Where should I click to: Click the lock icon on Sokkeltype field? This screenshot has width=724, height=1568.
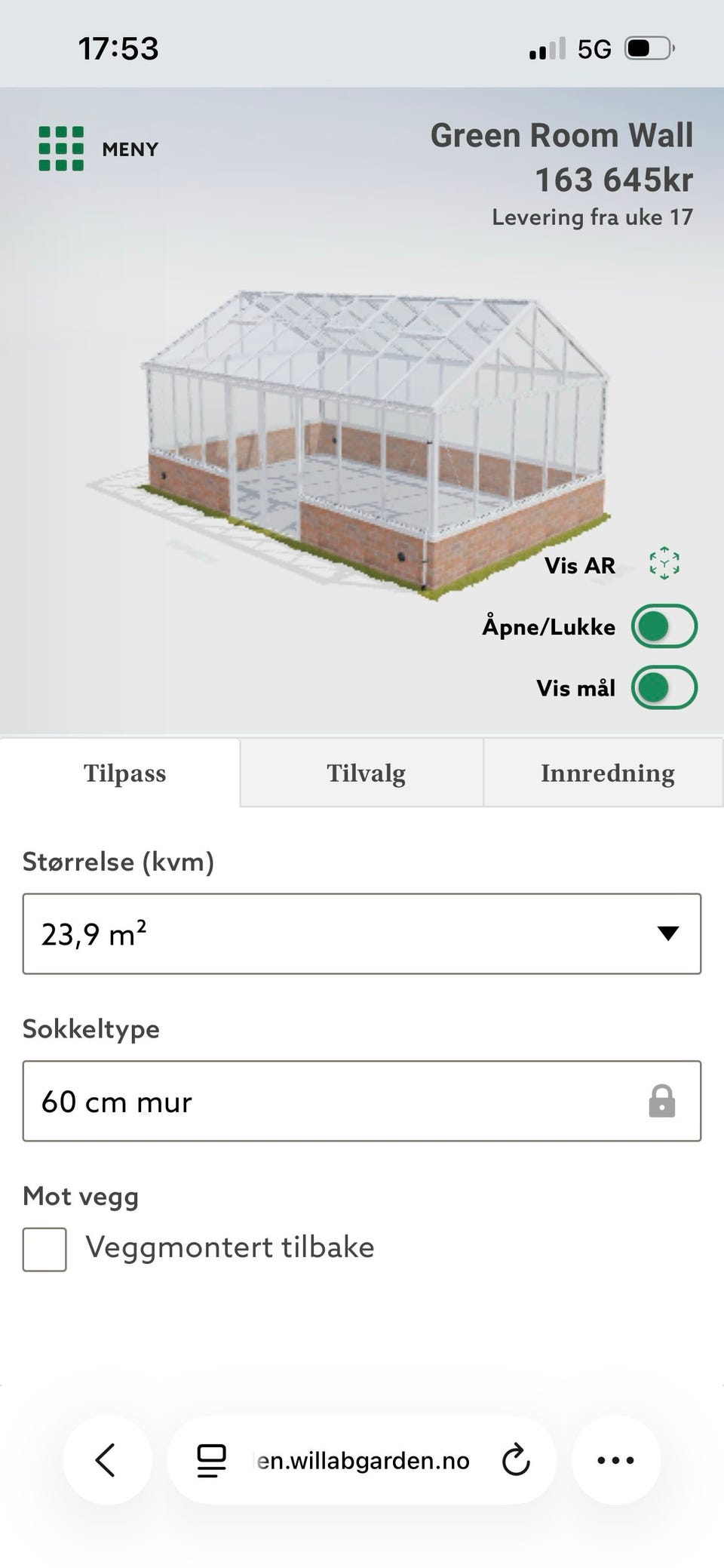662,1100
